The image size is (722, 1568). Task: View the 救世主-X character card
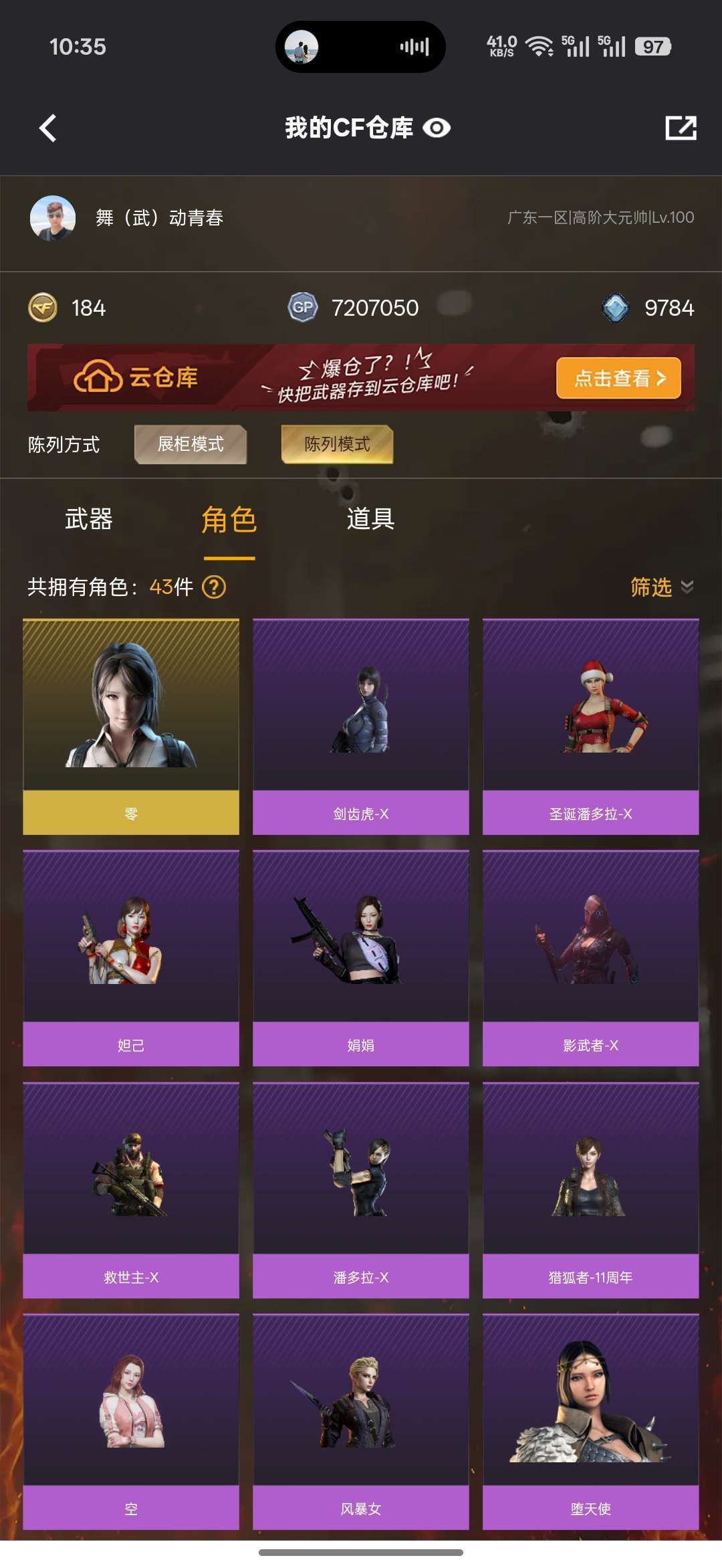pyautogui.click(x=131, y=1190)
